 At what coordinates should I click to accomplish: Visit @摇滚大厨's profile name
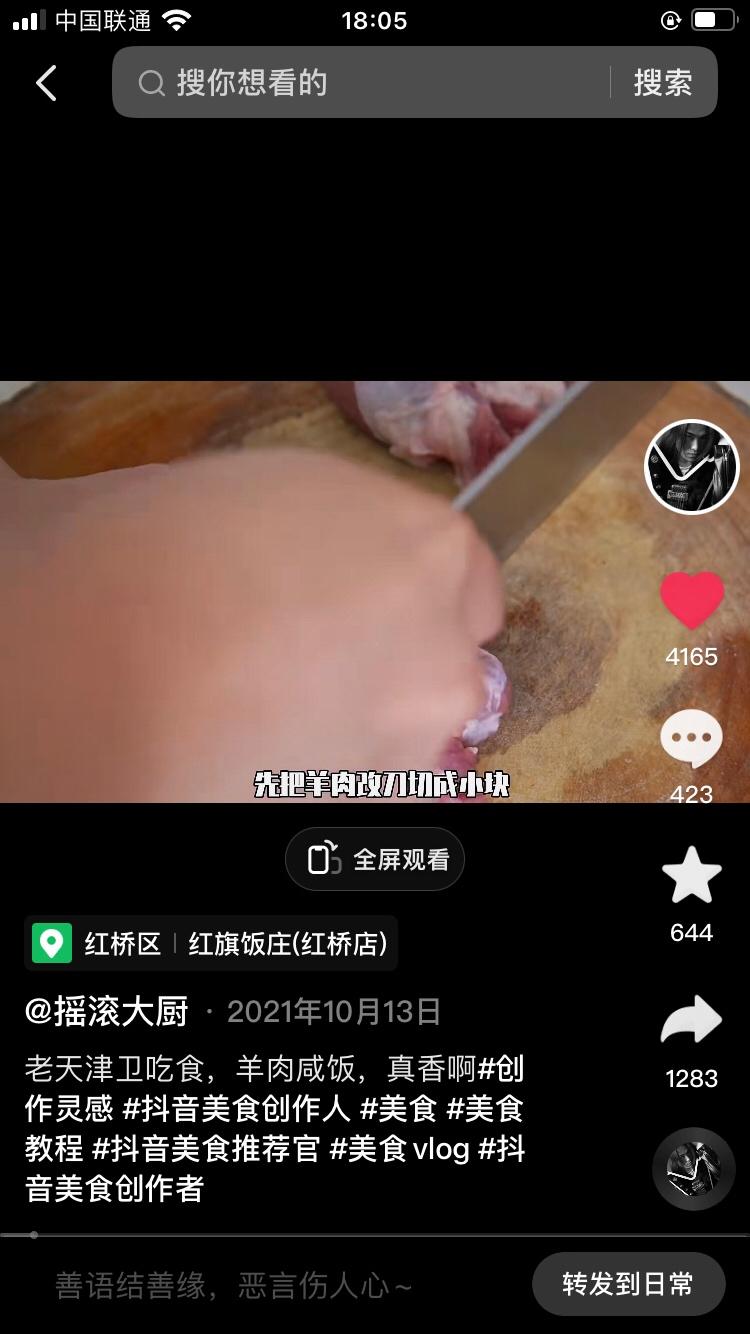110,1011
